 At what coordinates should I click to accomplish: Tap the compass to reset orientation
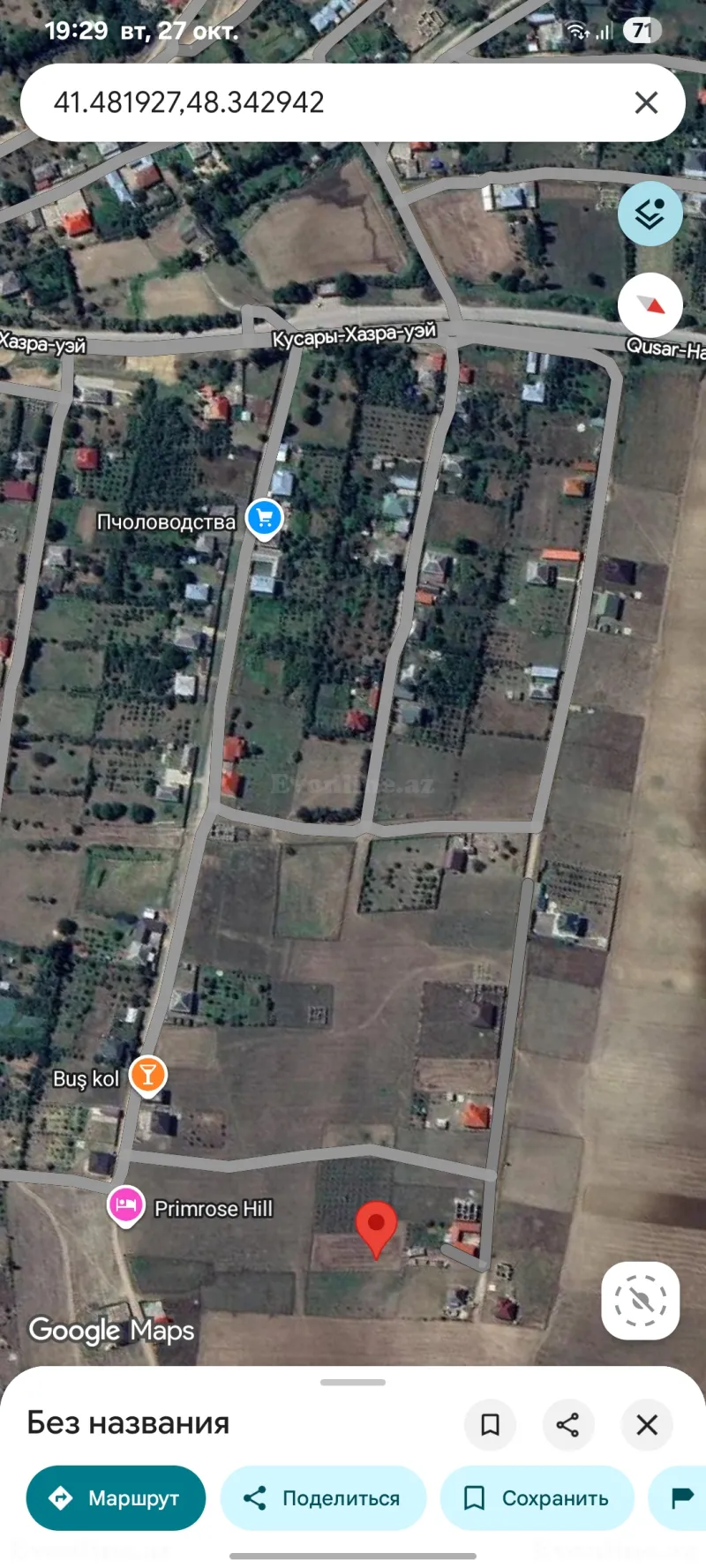pyautogui.click(x=650, y=305)
